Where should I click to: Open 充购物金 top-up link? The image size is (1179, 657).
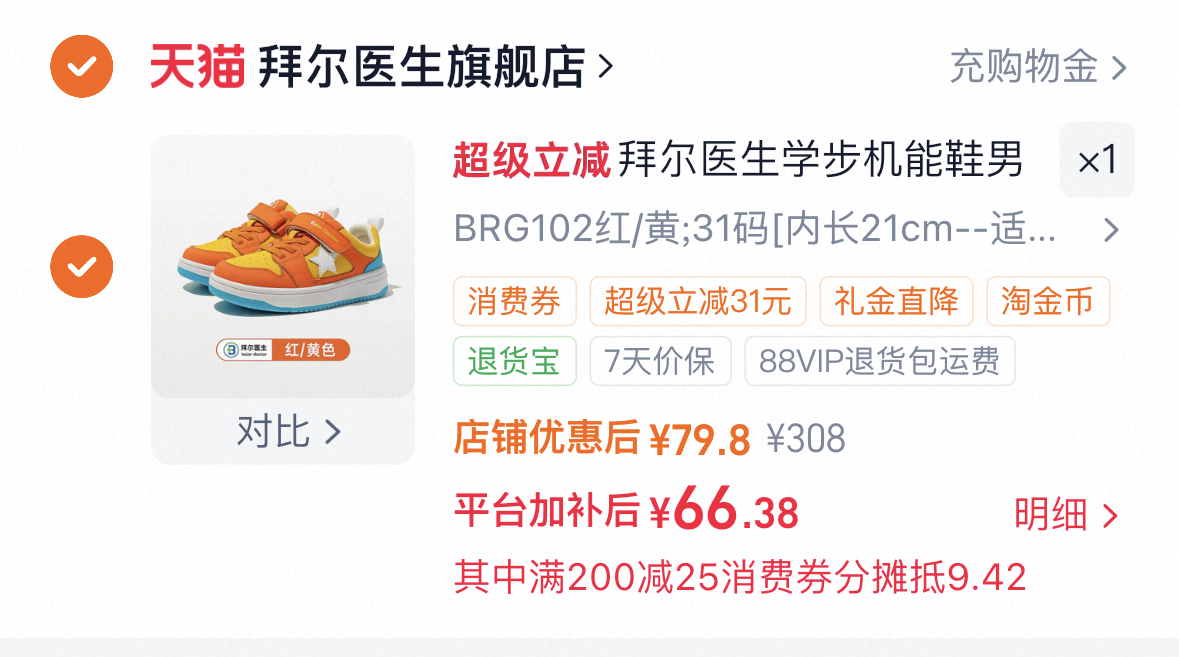pyautogui.click(x=1037, y=68)
